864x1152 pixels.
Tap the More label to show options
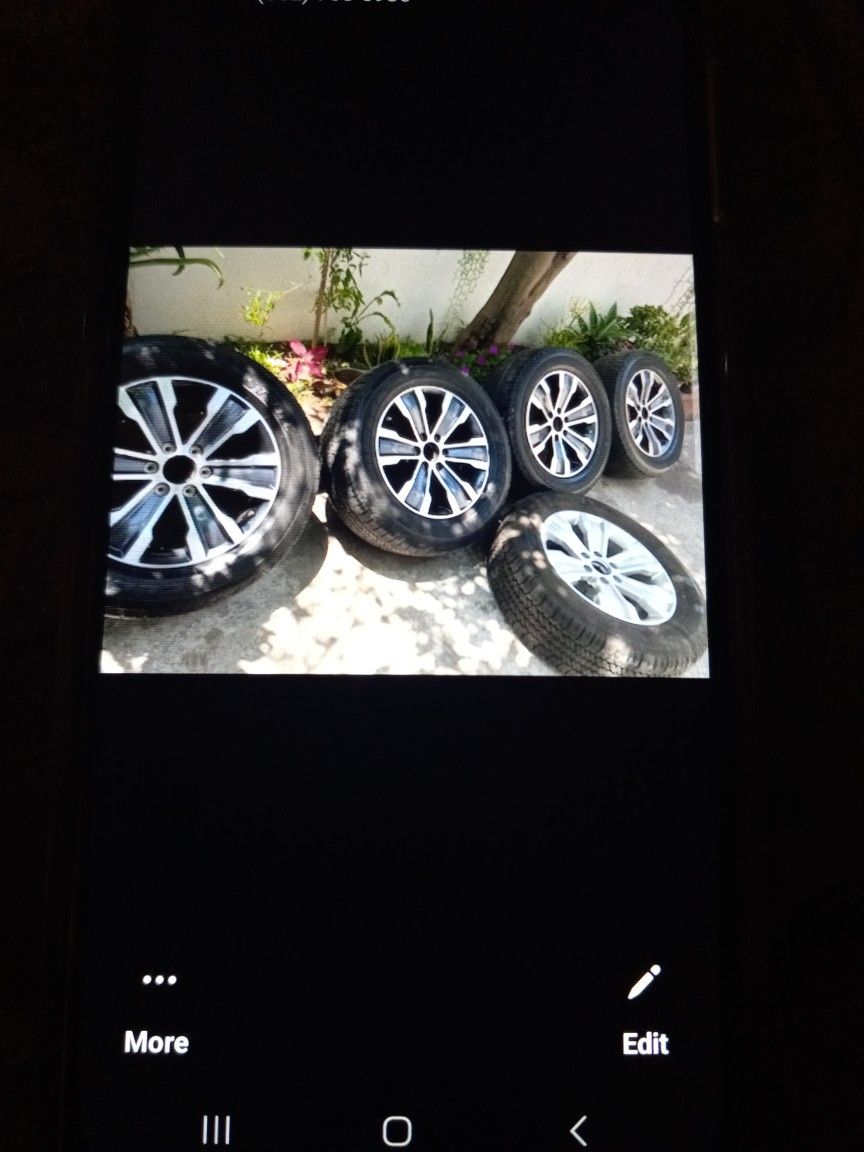tap(156, 1043)
